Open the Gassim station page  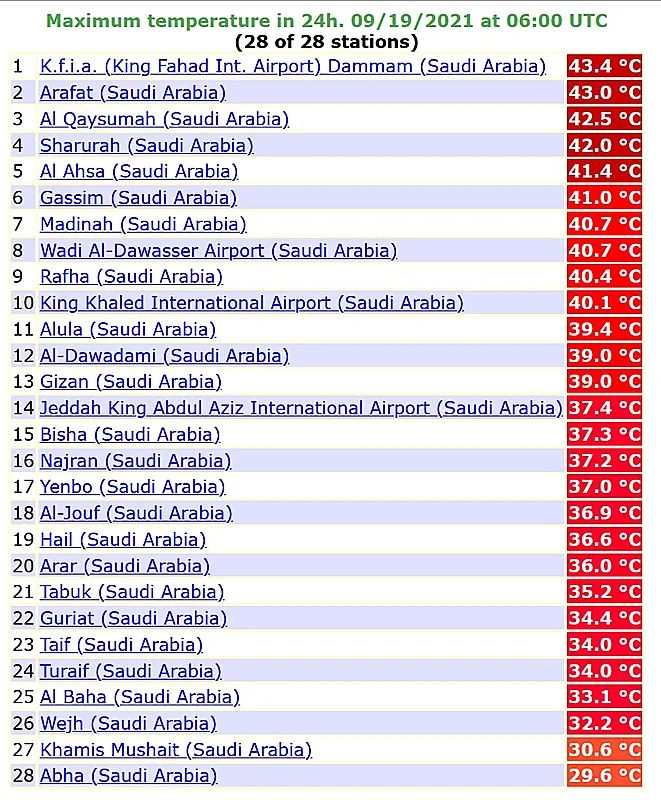tap(138, 198)
